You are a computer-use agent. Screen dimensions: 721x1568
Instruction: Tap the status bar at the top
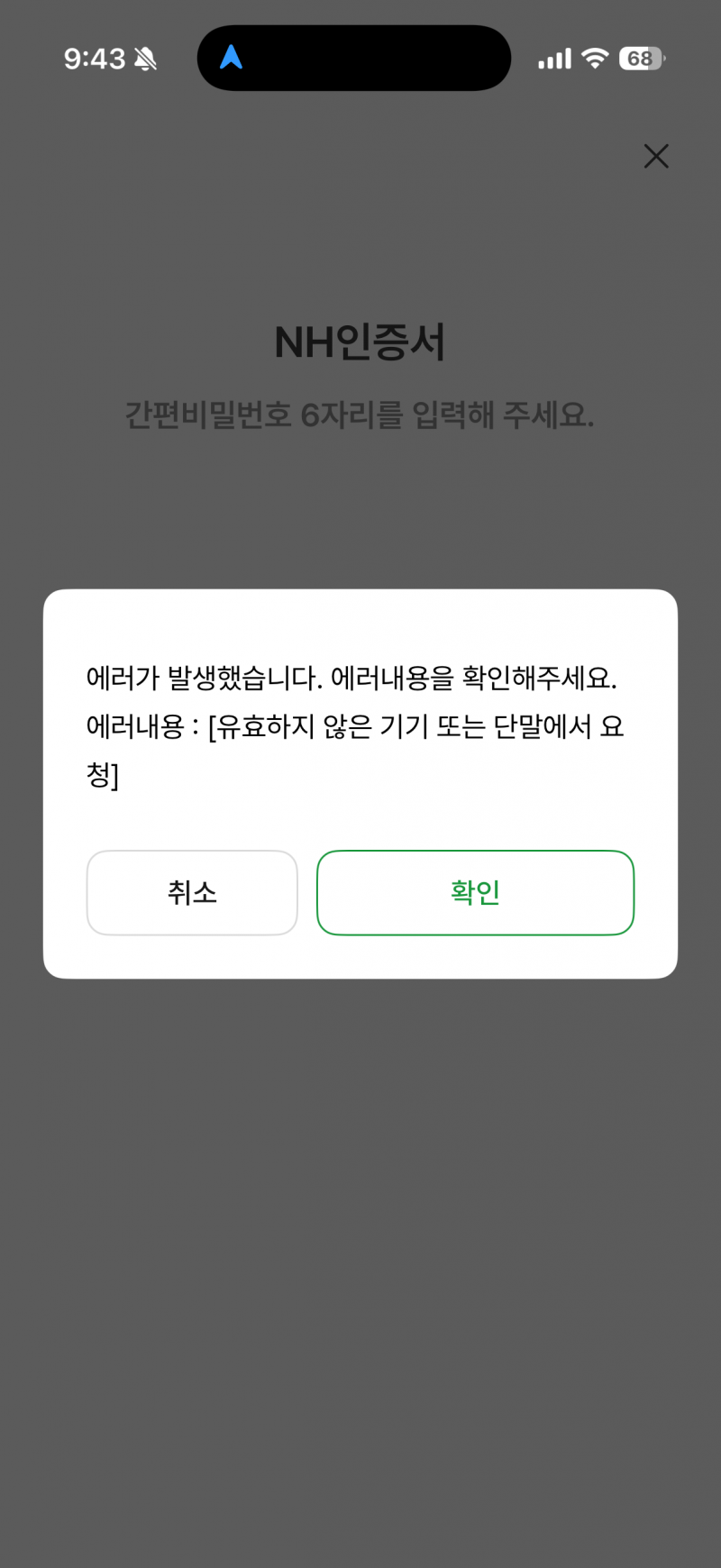(360, 58)
